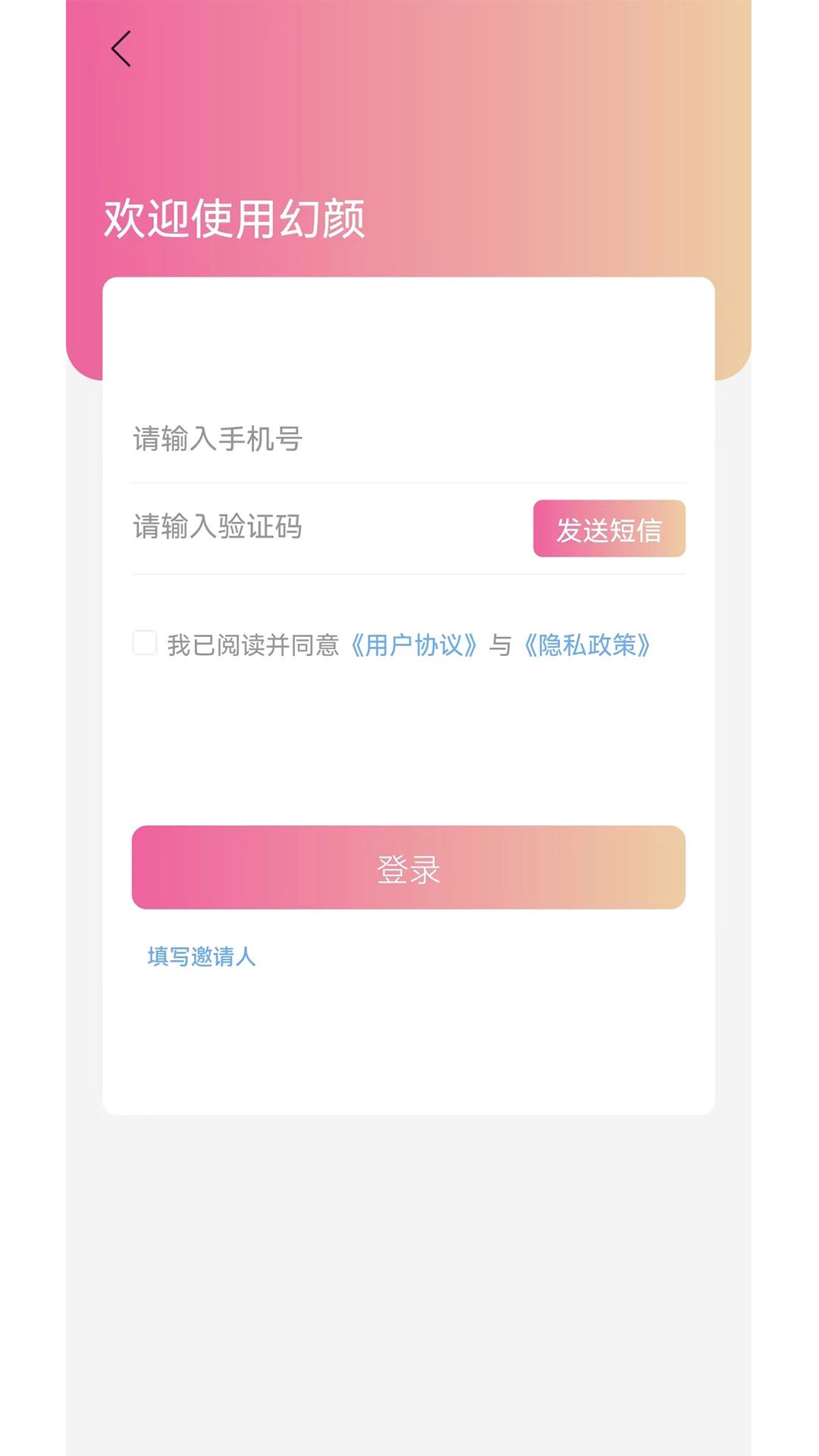Tap 发送短信 to send the SMS code
This screenshot has height=1456, width=819.
coord(609,529)
